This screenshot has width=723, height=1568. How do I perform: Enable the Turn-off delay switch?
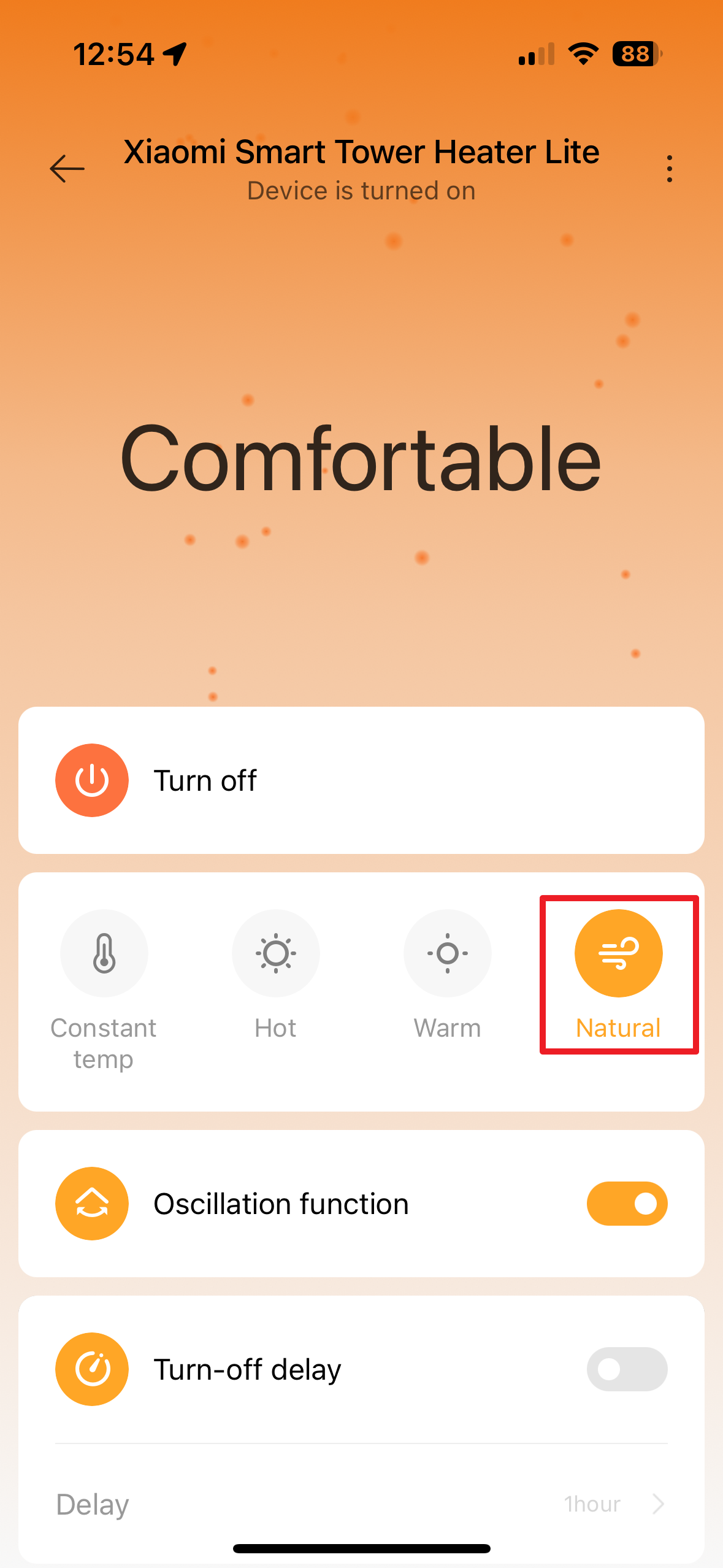627,1369
